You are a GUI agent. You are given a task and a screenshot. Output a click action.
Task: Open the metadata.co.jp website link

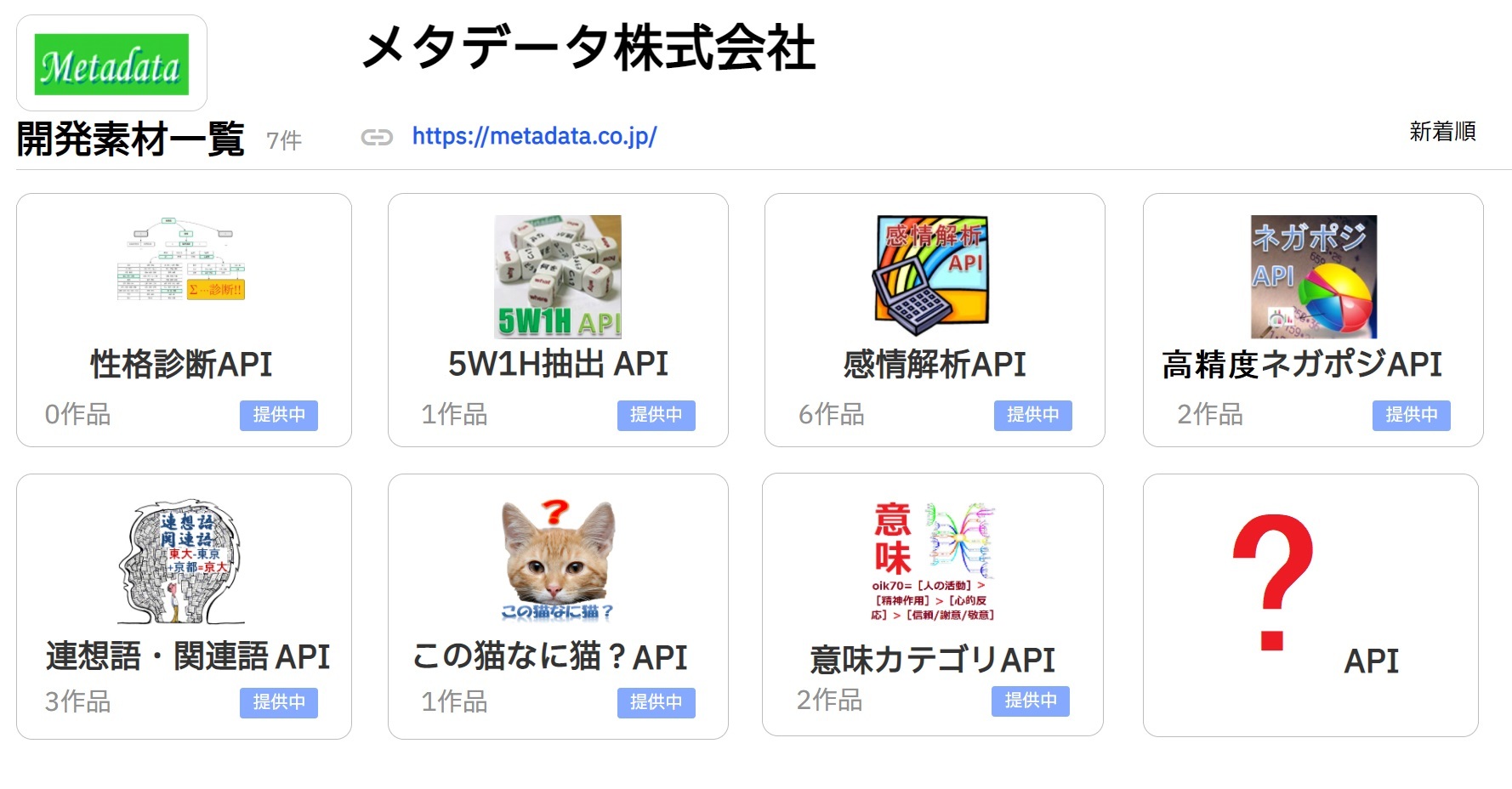(533, 136)
